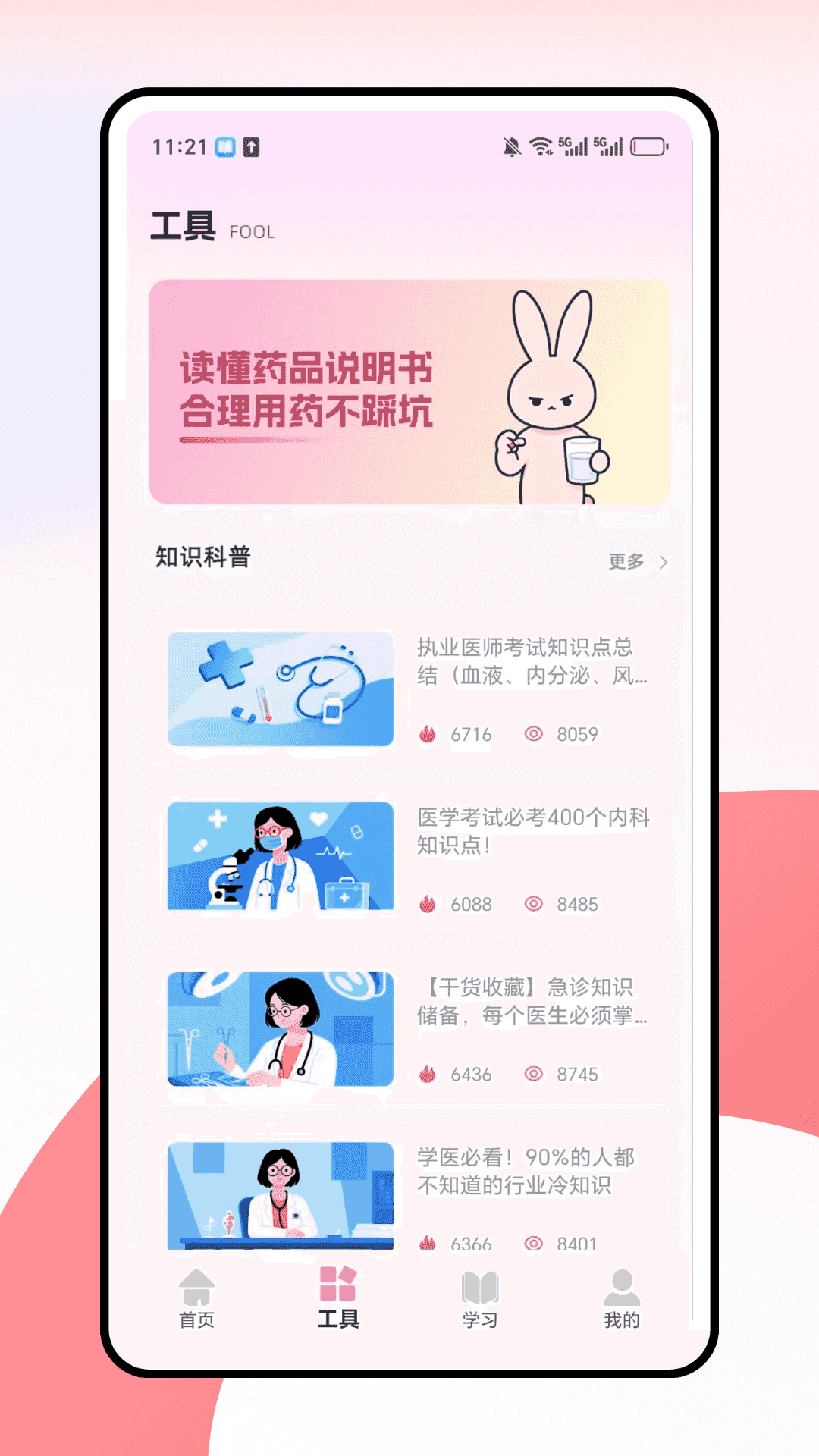Tap the Wi-Fi icon in the status bar

(x=541, y=146)
